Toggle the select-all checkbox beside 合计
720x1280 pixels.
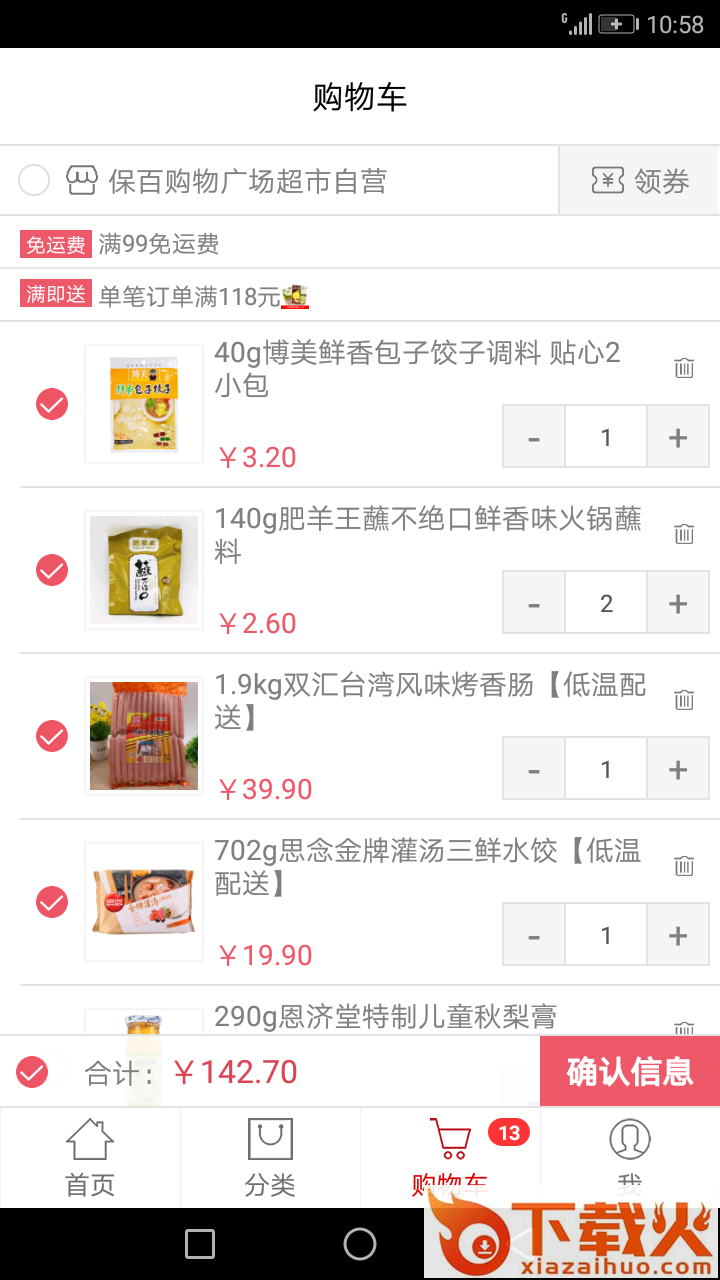(x=33, y=1071)
